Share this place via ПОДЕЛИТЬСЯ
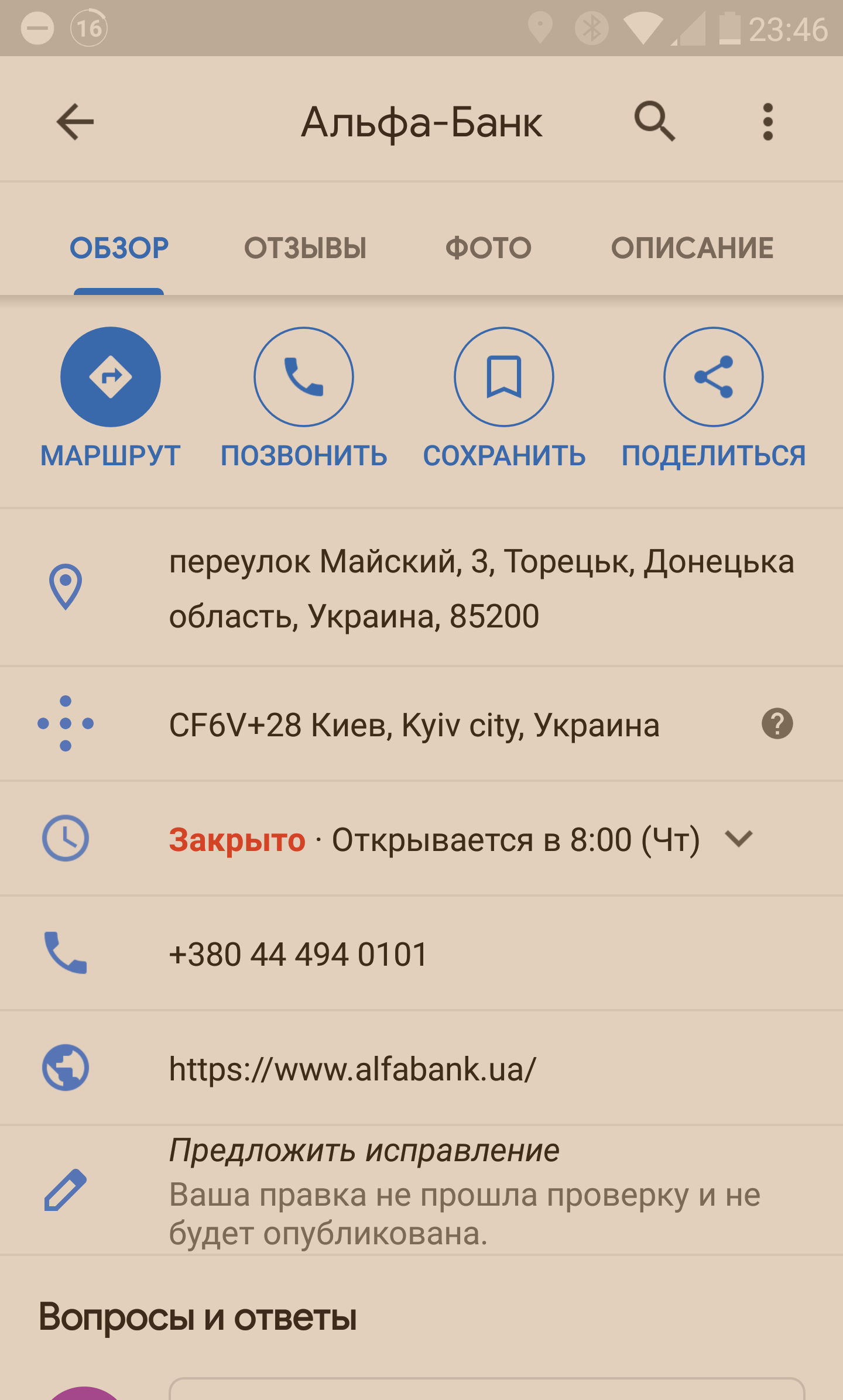 click(713, 377)
